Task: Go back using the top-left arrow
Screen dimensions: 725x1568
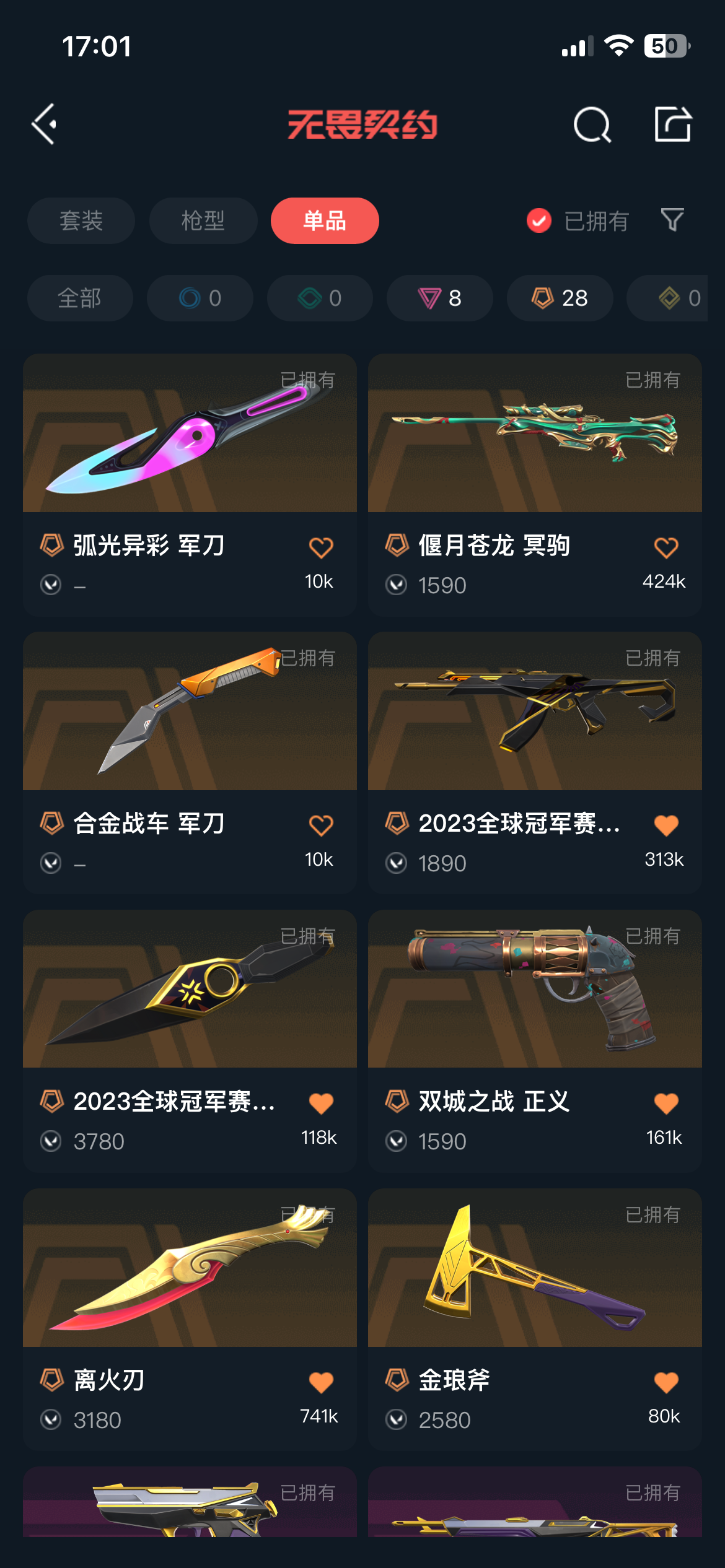Action: [45, 124]
